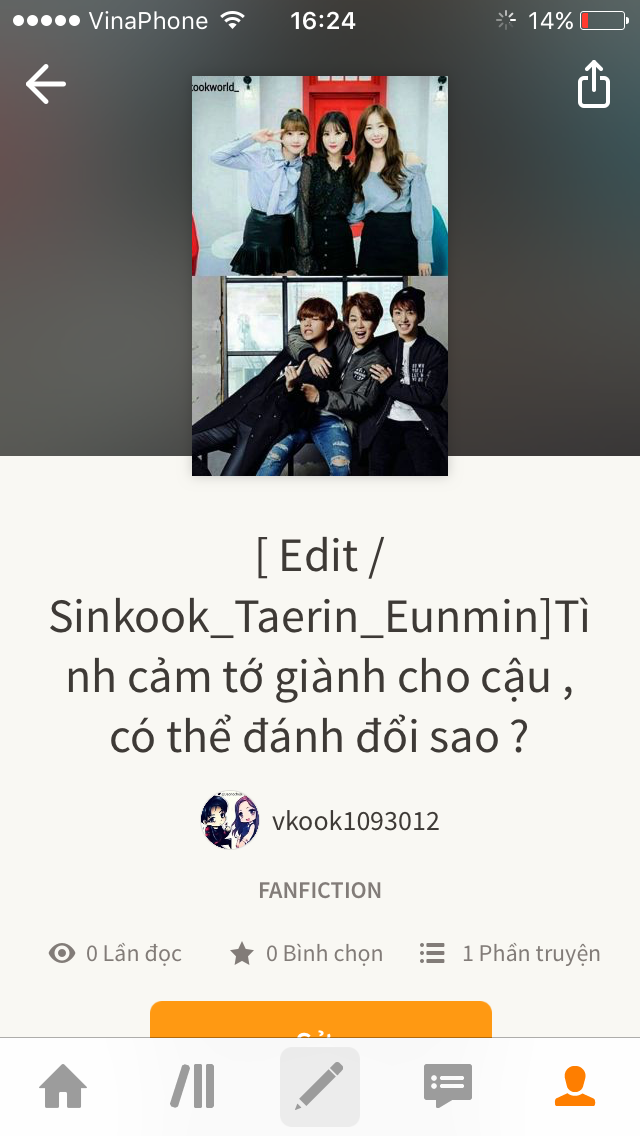Switch to the Home tab
Image resolution: width=640 pixels, height=1136 pixels.
click(x=63, y=1087)
